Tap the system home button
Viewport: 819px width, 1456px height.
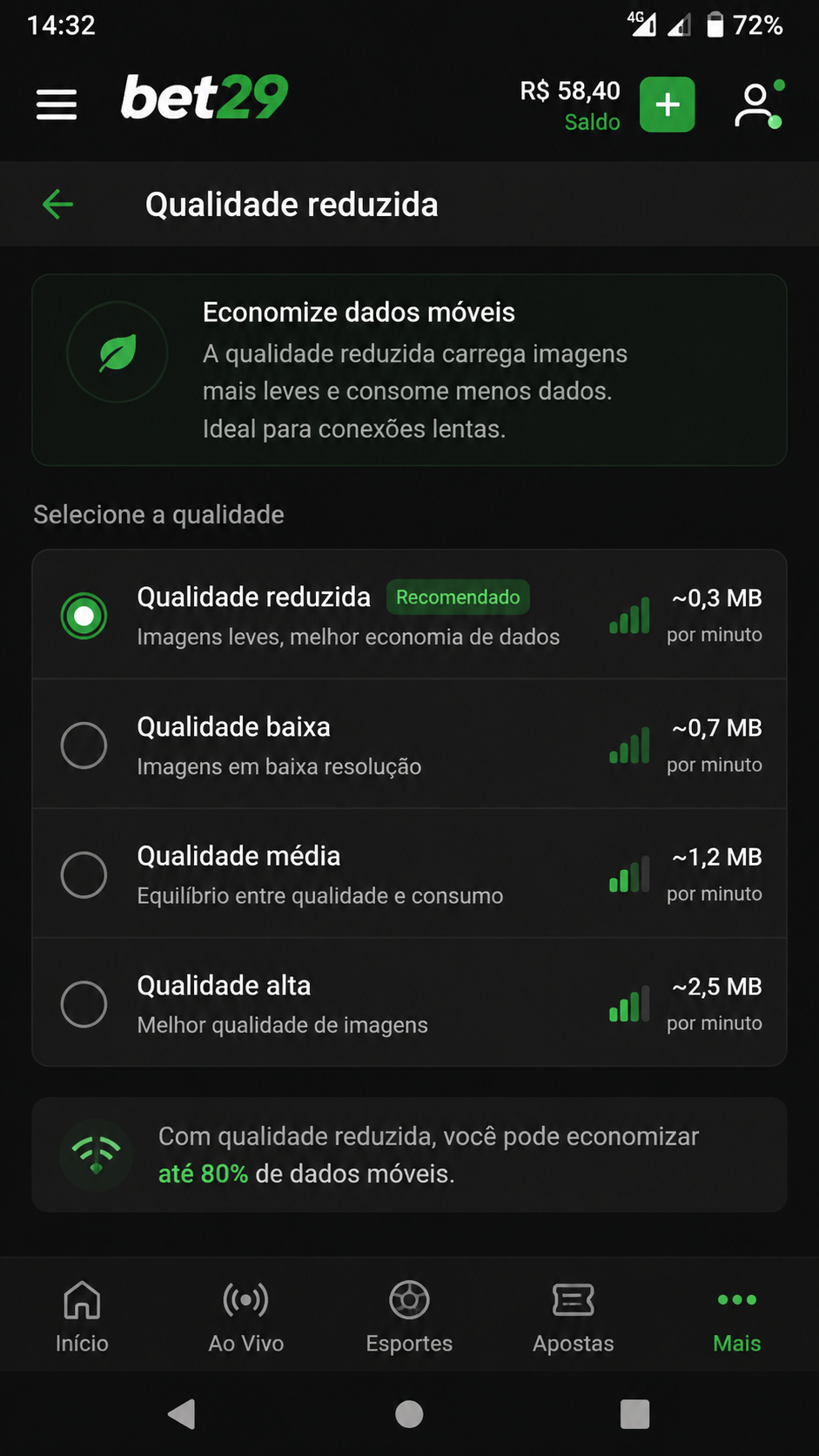tap(409, 1414)
